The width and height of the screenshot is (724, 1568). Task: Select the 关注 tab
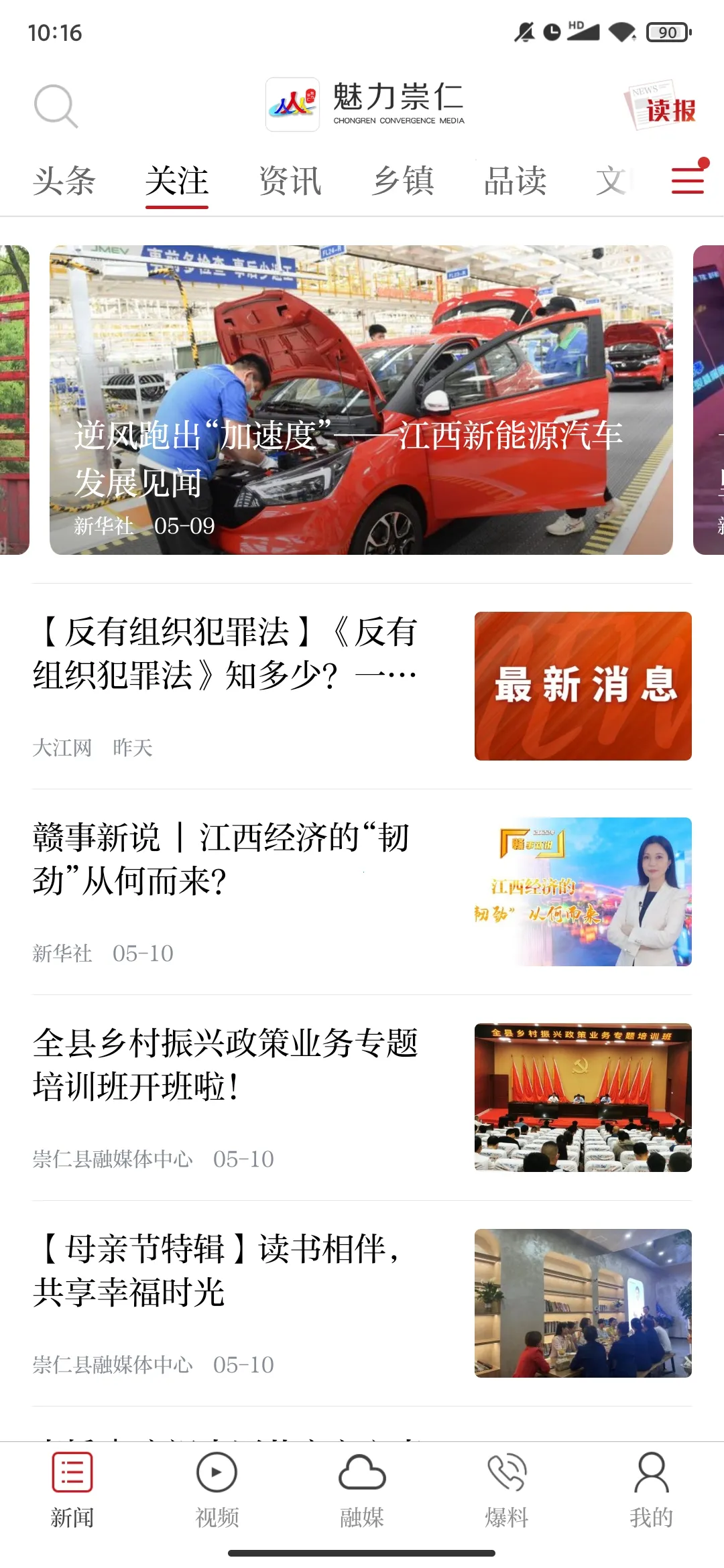pyautogui.click(x=177, y=181)
